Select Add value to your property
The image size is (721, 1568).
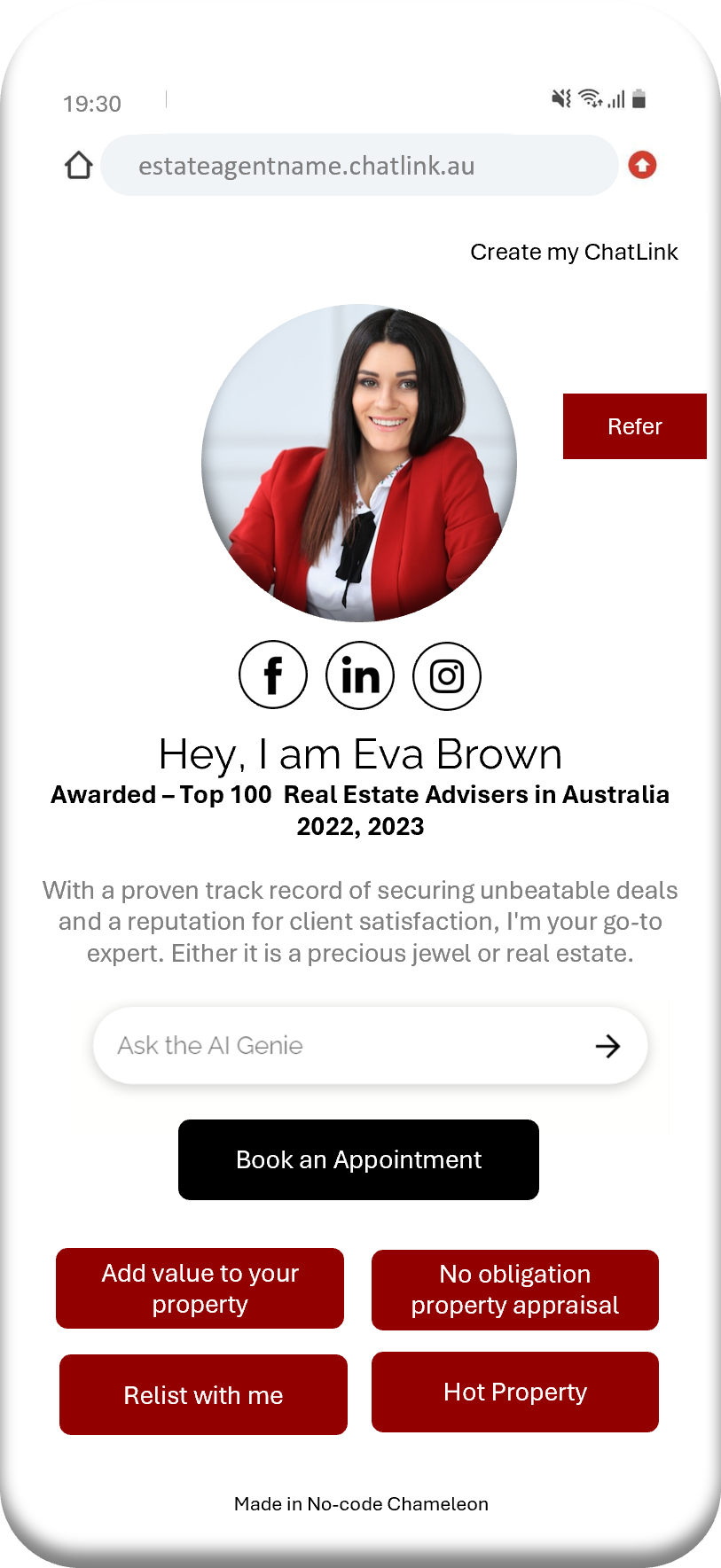200,1289
